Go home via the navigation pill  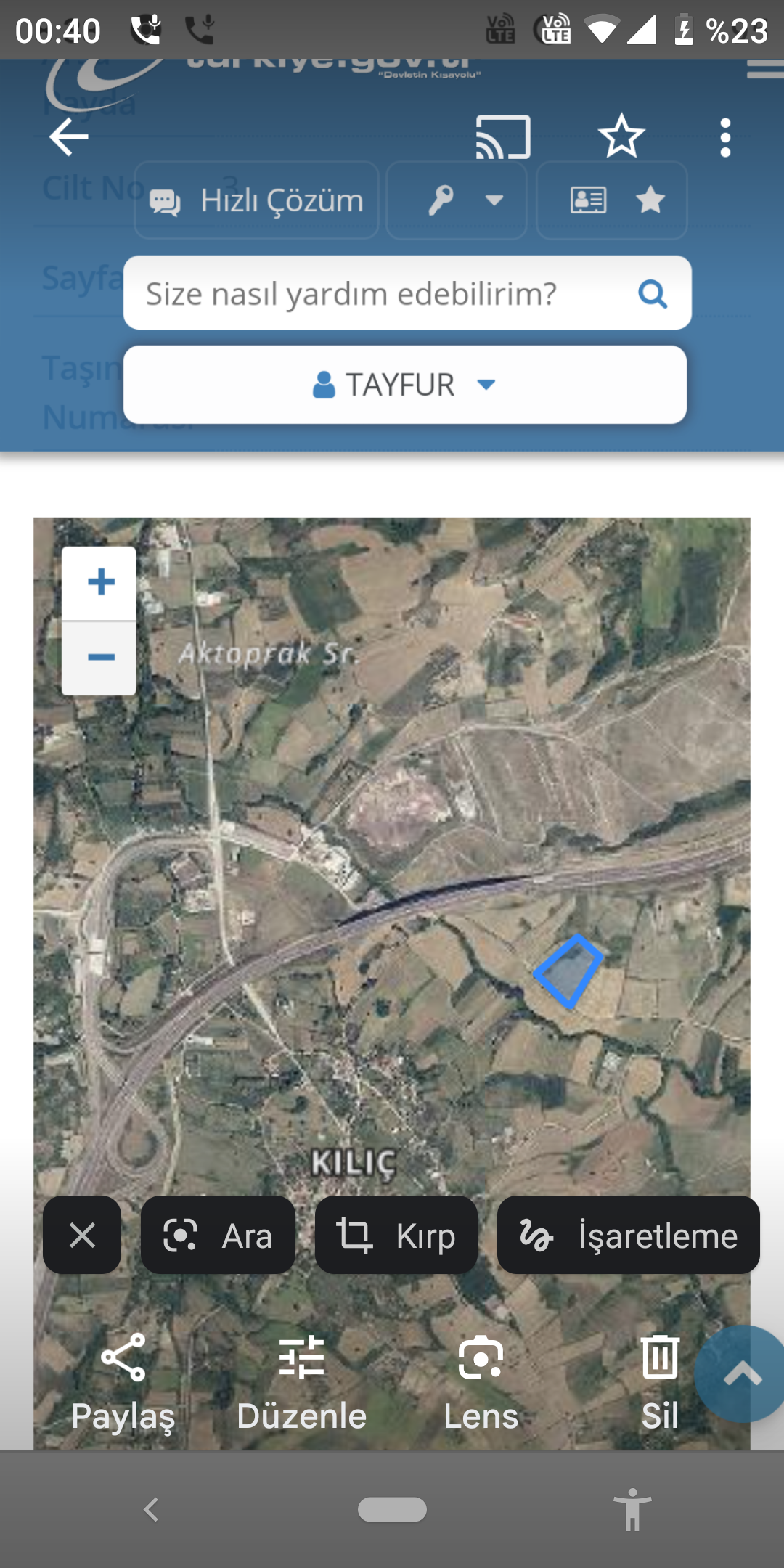pos(392,1510)
